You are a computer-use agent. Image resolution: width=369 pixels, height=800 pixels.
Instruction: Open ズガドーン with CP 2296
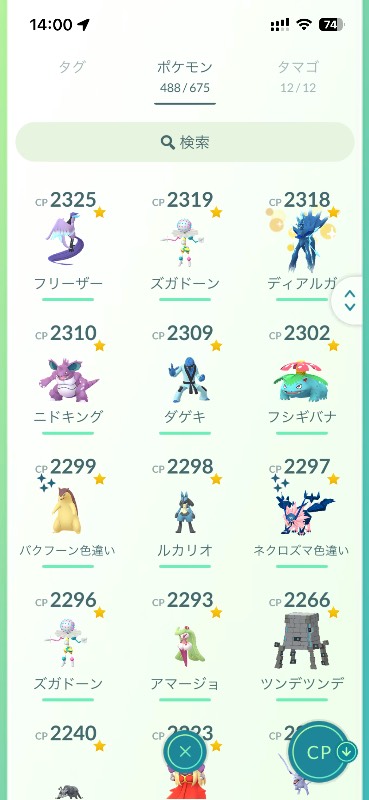point(68,646)
